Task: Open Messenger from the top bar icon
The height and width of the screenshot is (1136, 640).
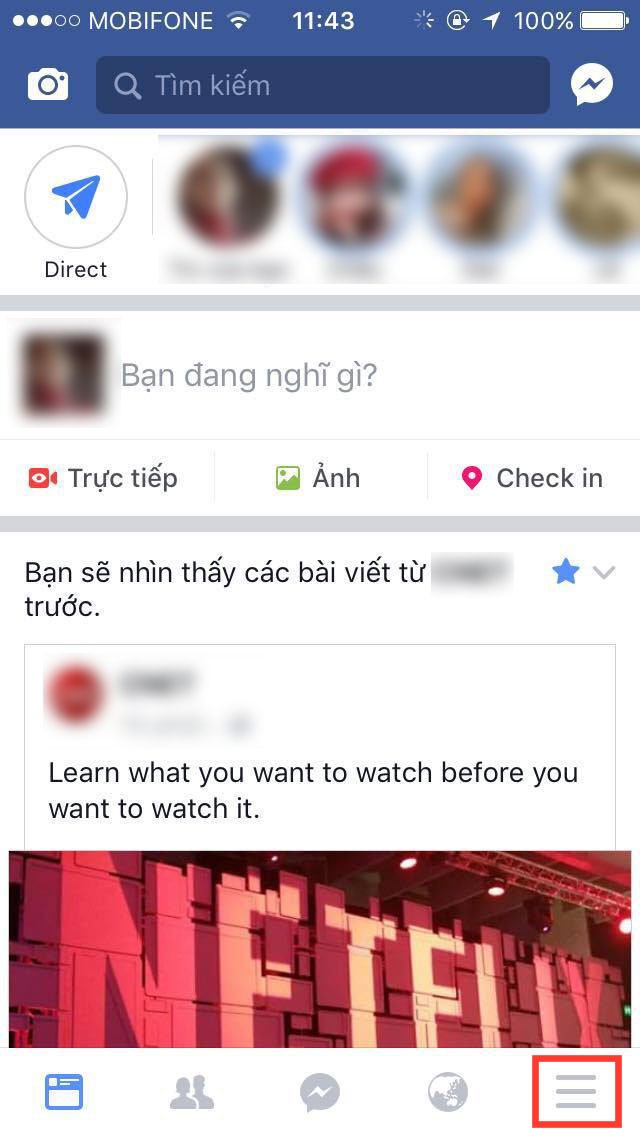Action: click(592, 85)
